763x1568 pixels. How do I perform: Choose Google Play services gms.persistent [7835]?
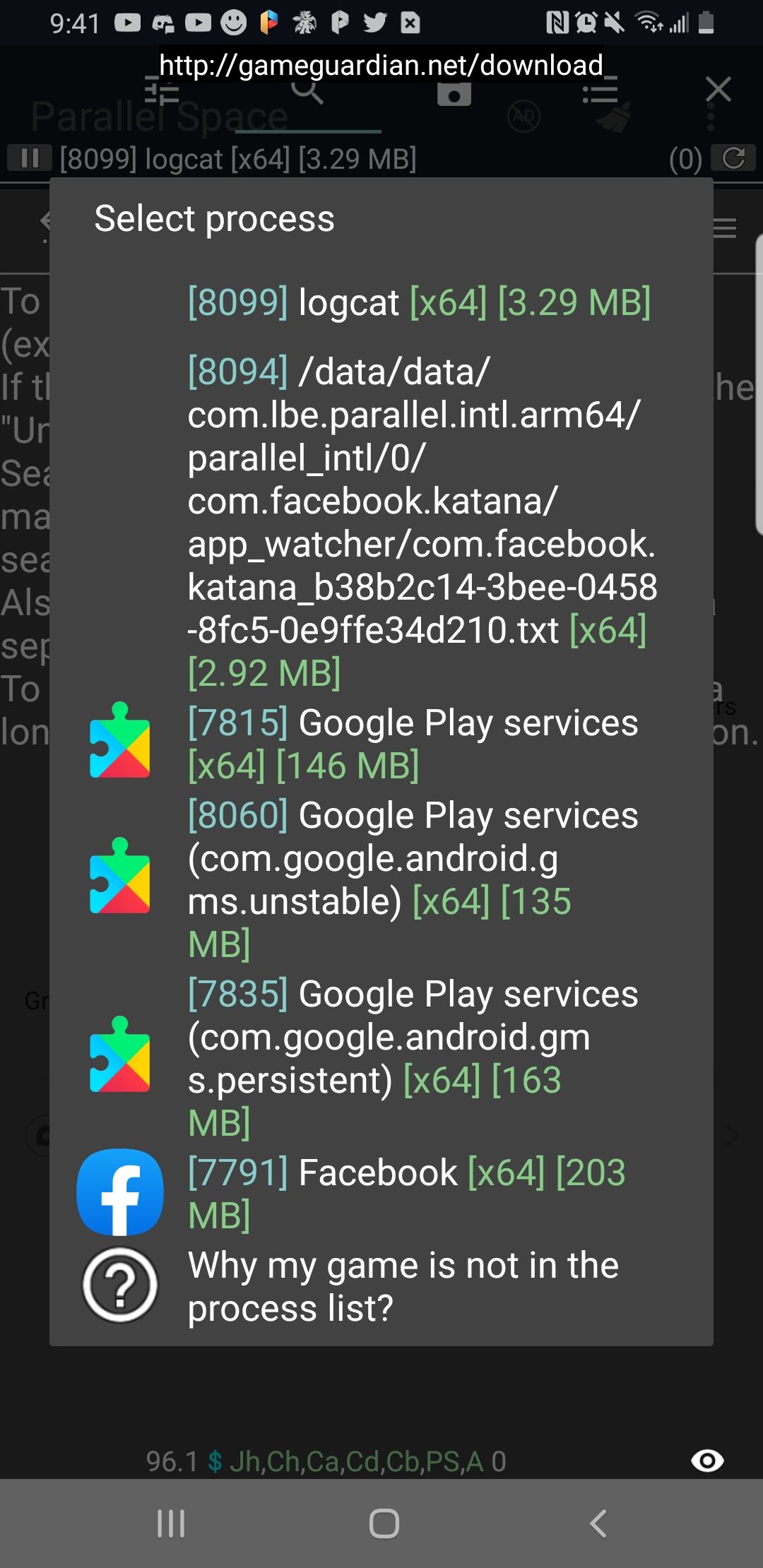[x=381, y=1058]
